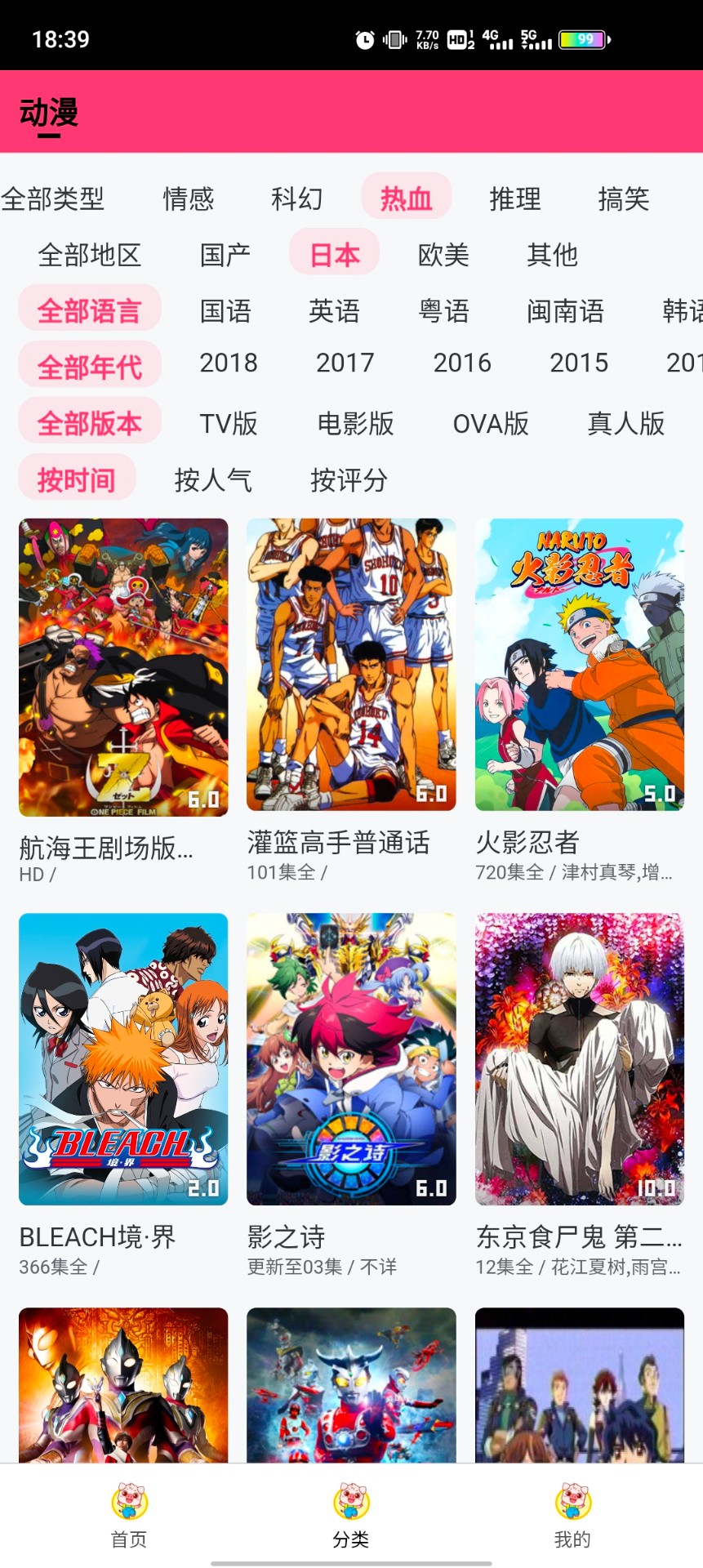Select the 日本 region filter
703x1568 pixels.
[334, 255]
